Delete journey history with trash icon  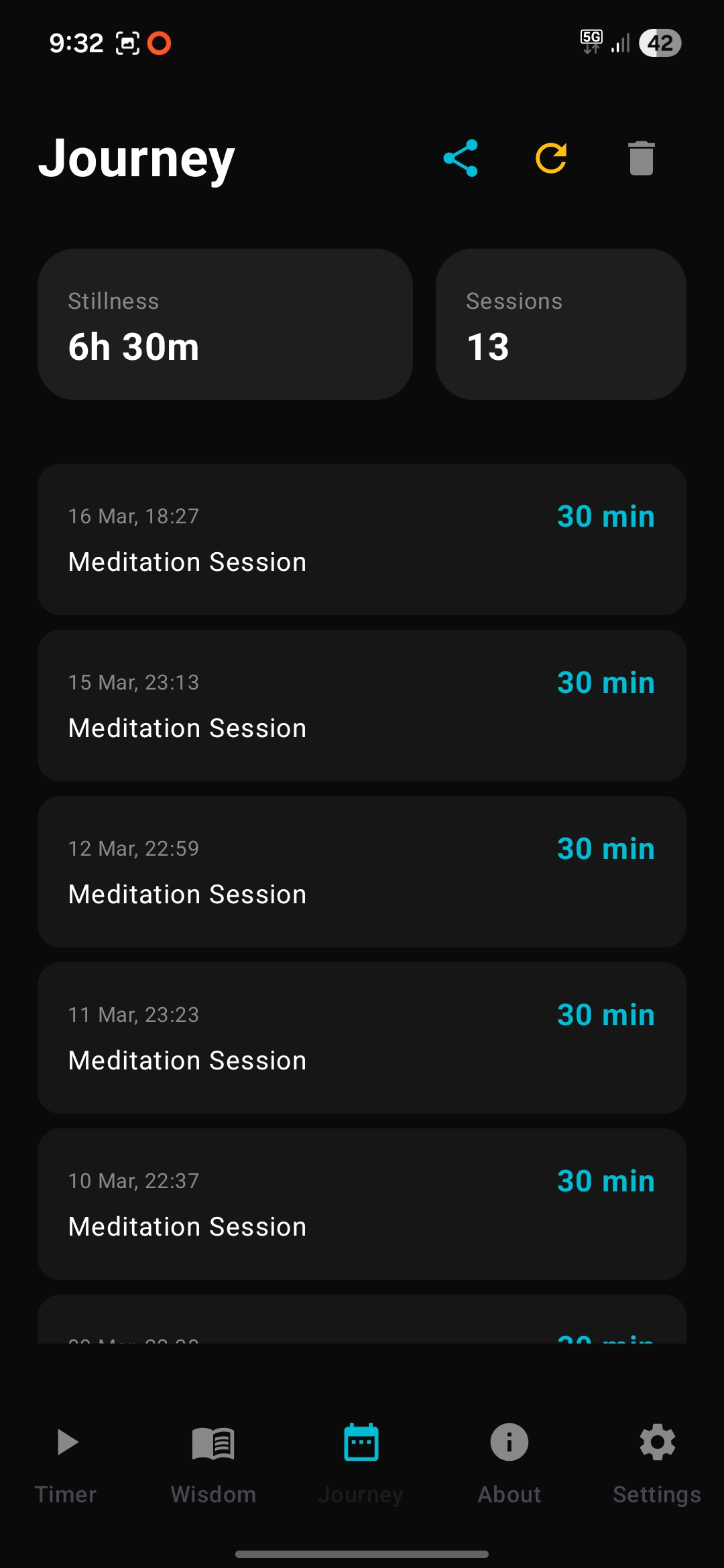[x=641, y=158]
